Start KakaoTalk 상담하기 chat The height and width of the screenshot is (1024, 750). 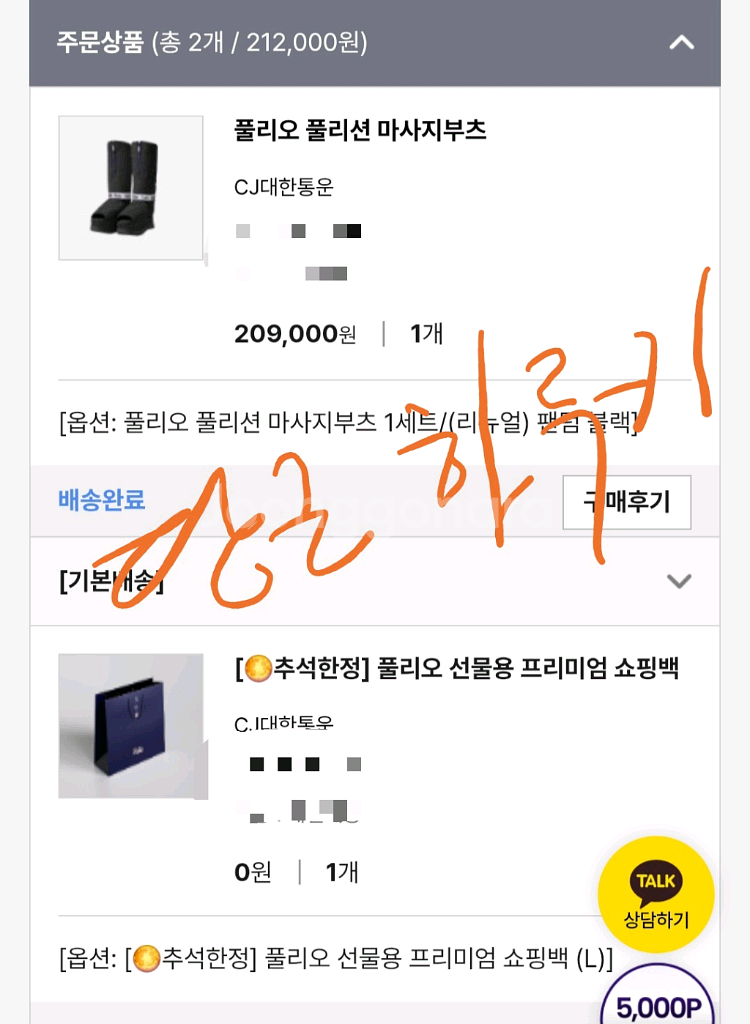pos(656,895)
